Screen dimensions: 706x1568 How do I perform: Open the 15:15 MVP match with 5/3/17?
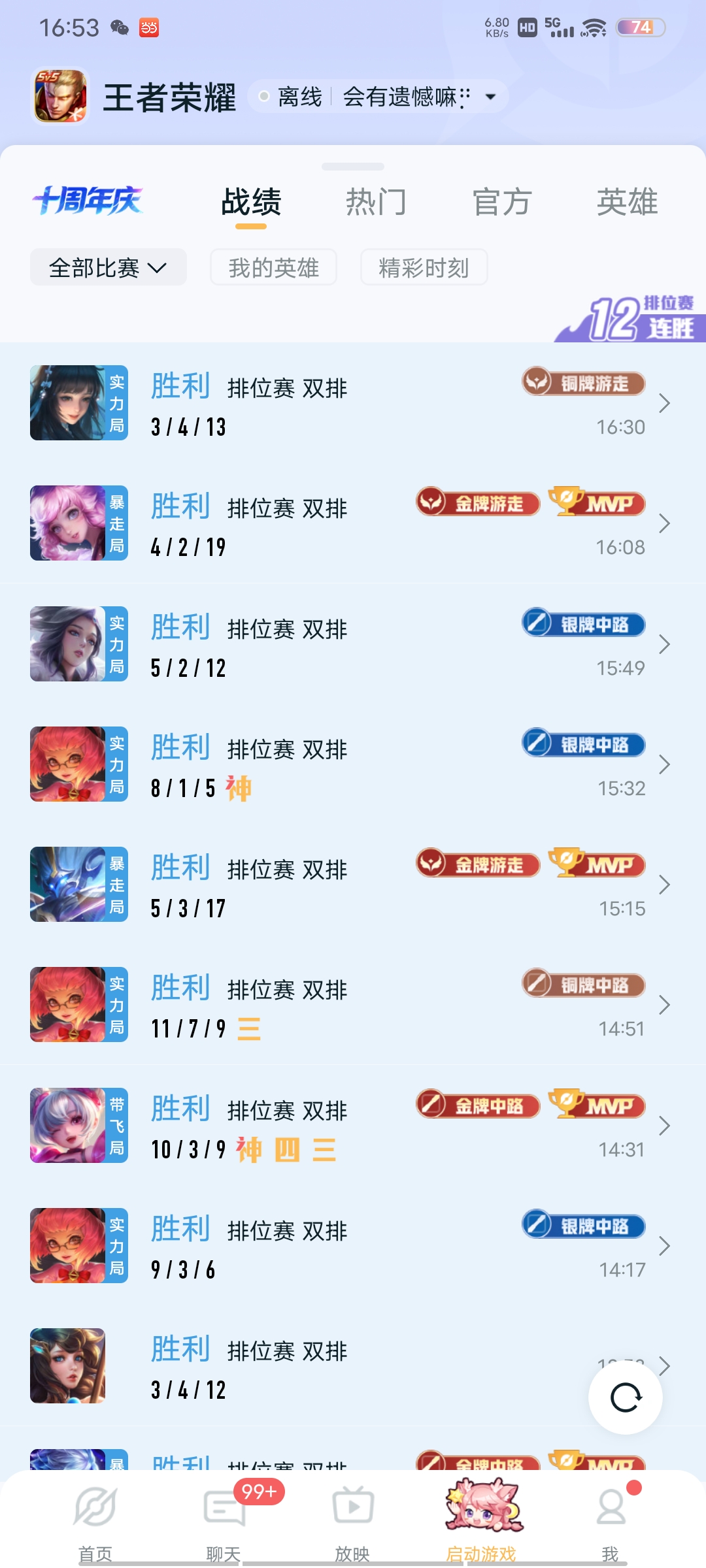pyautogui.click(x=353, y=885)
